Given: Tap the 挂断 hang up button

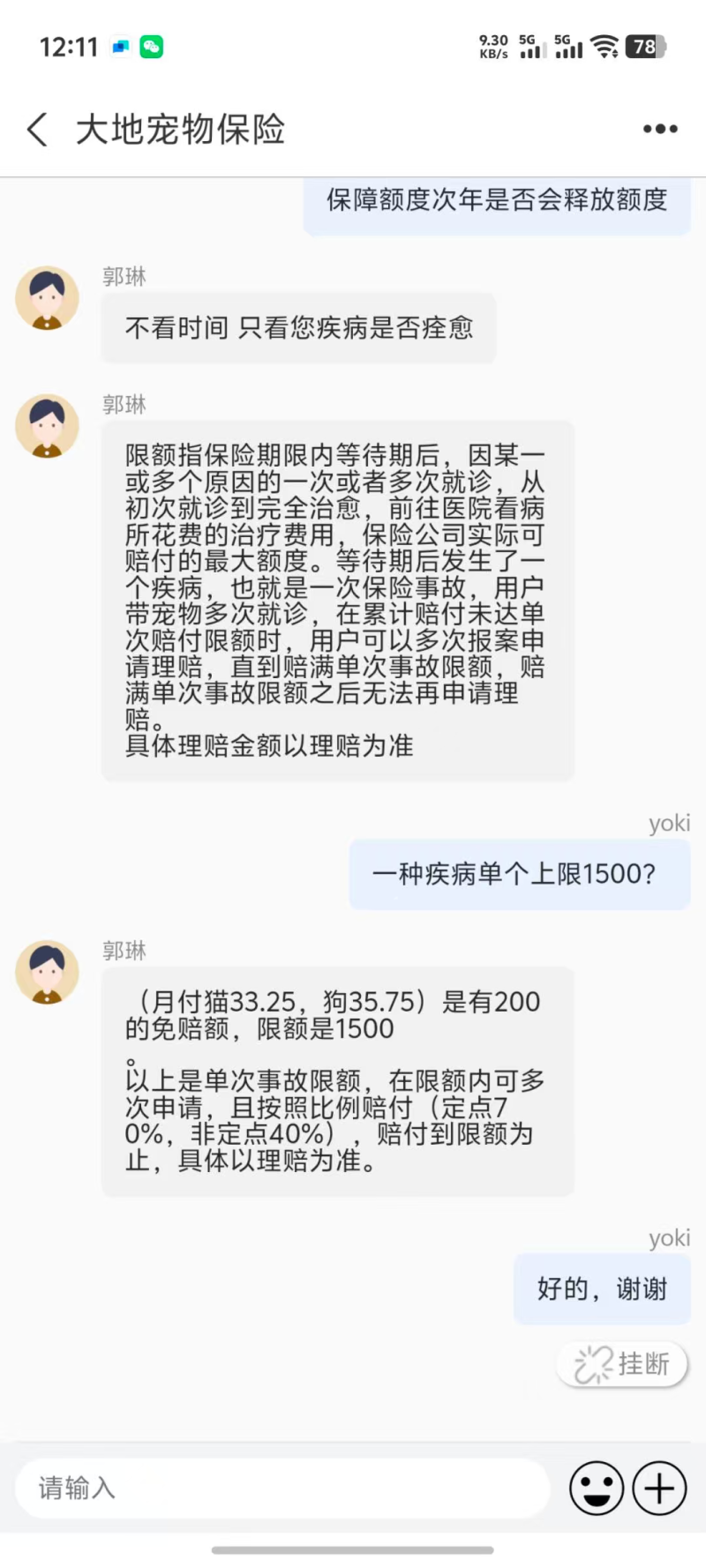Looking at the screenshot, I should point(622,1364).
